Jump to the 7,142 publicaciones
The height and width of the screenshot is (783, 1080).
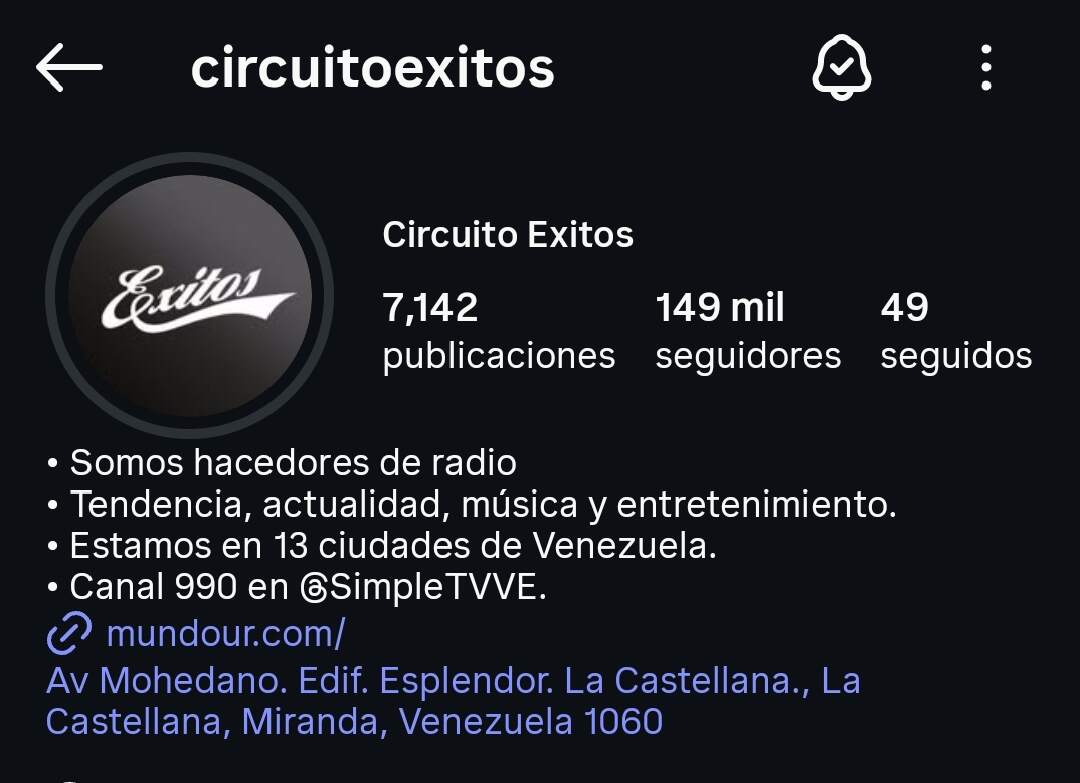pos(498,330)
